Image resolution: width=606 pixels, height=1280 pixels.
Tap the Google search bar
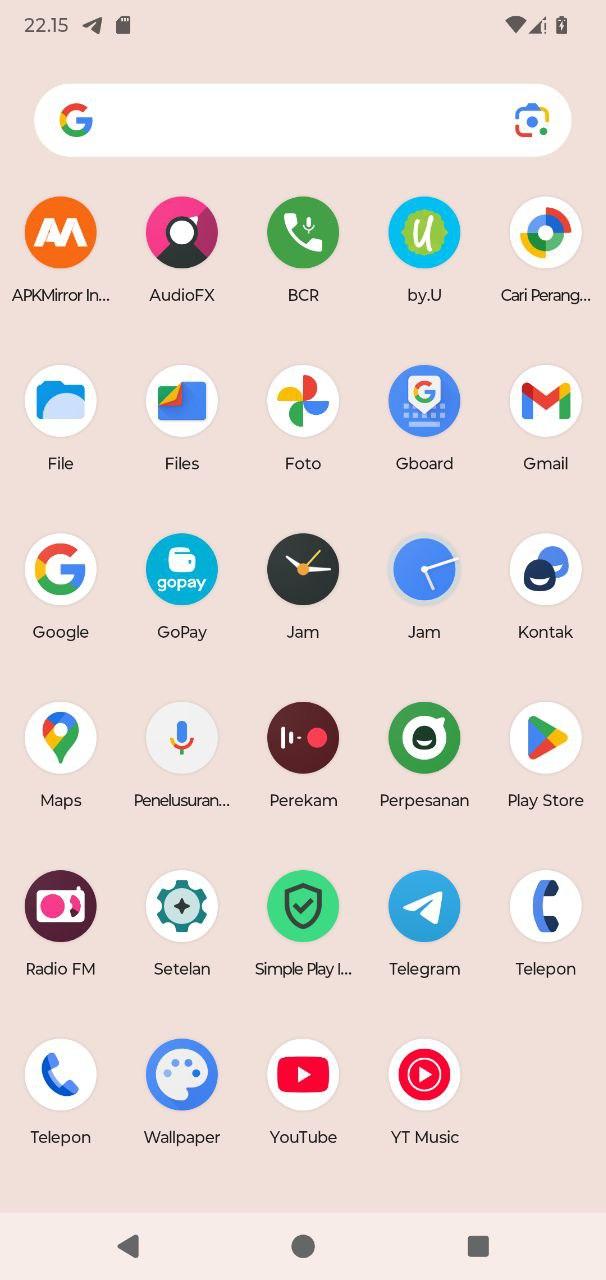click(302, 120)
